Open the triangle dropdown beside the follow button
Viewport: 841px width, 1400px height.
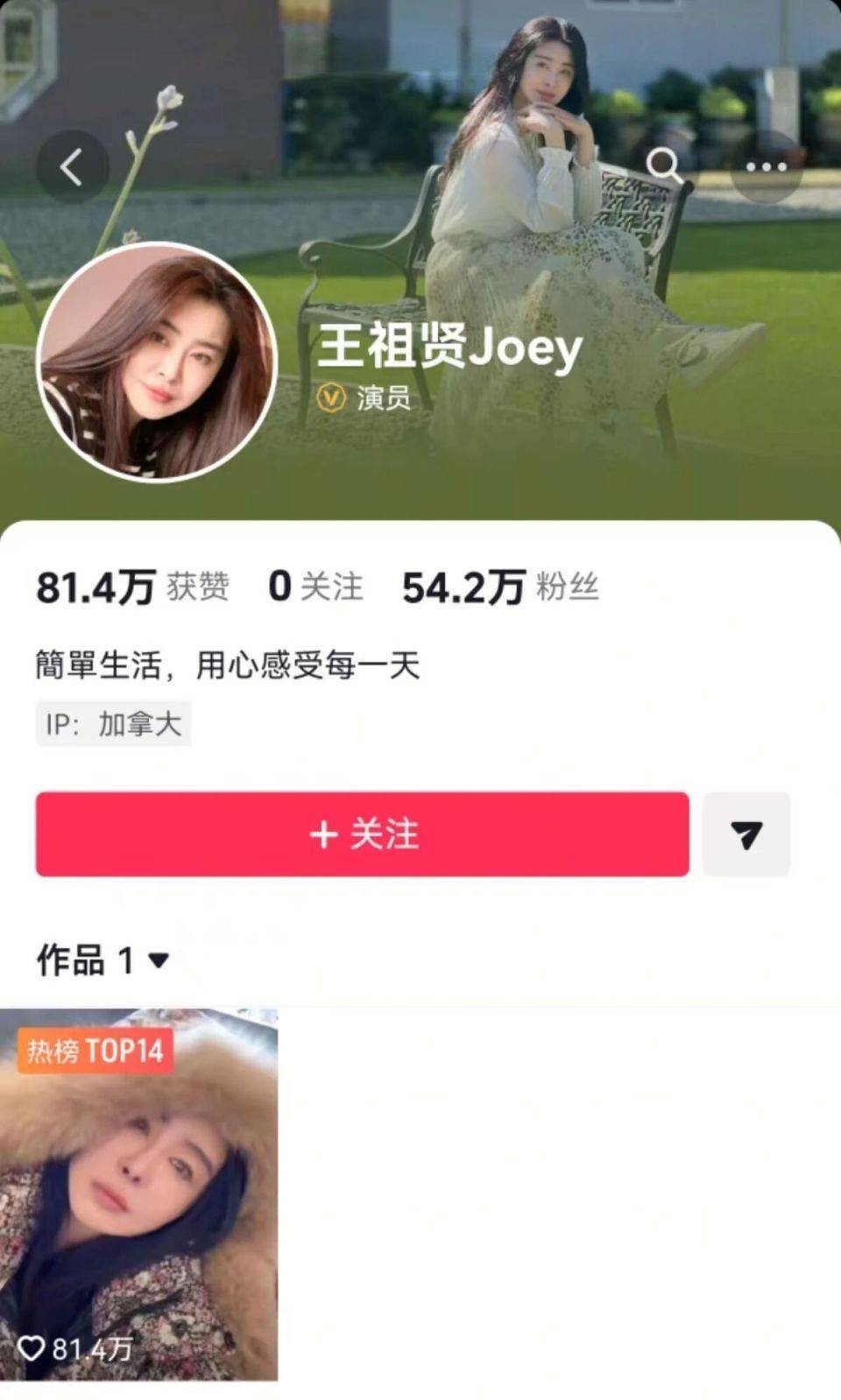click(x=746, y=834)
